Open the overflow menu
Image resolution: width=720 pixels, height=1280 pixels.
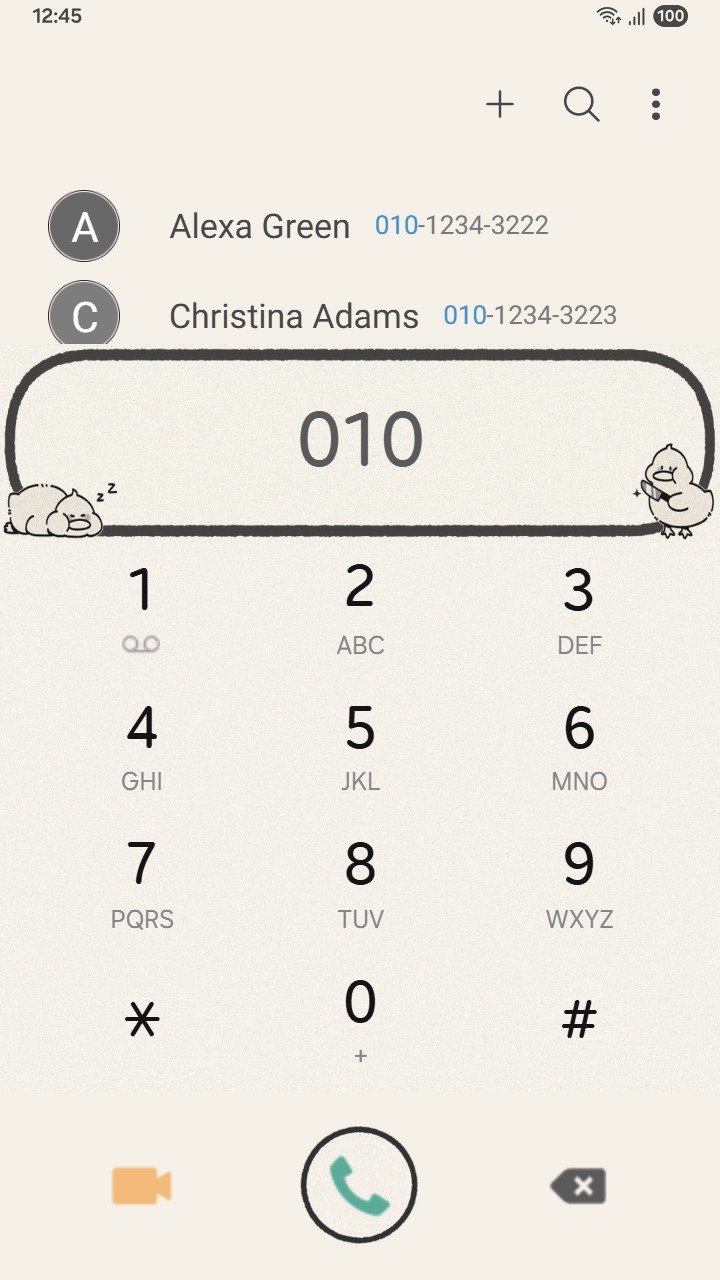point(656,104)
